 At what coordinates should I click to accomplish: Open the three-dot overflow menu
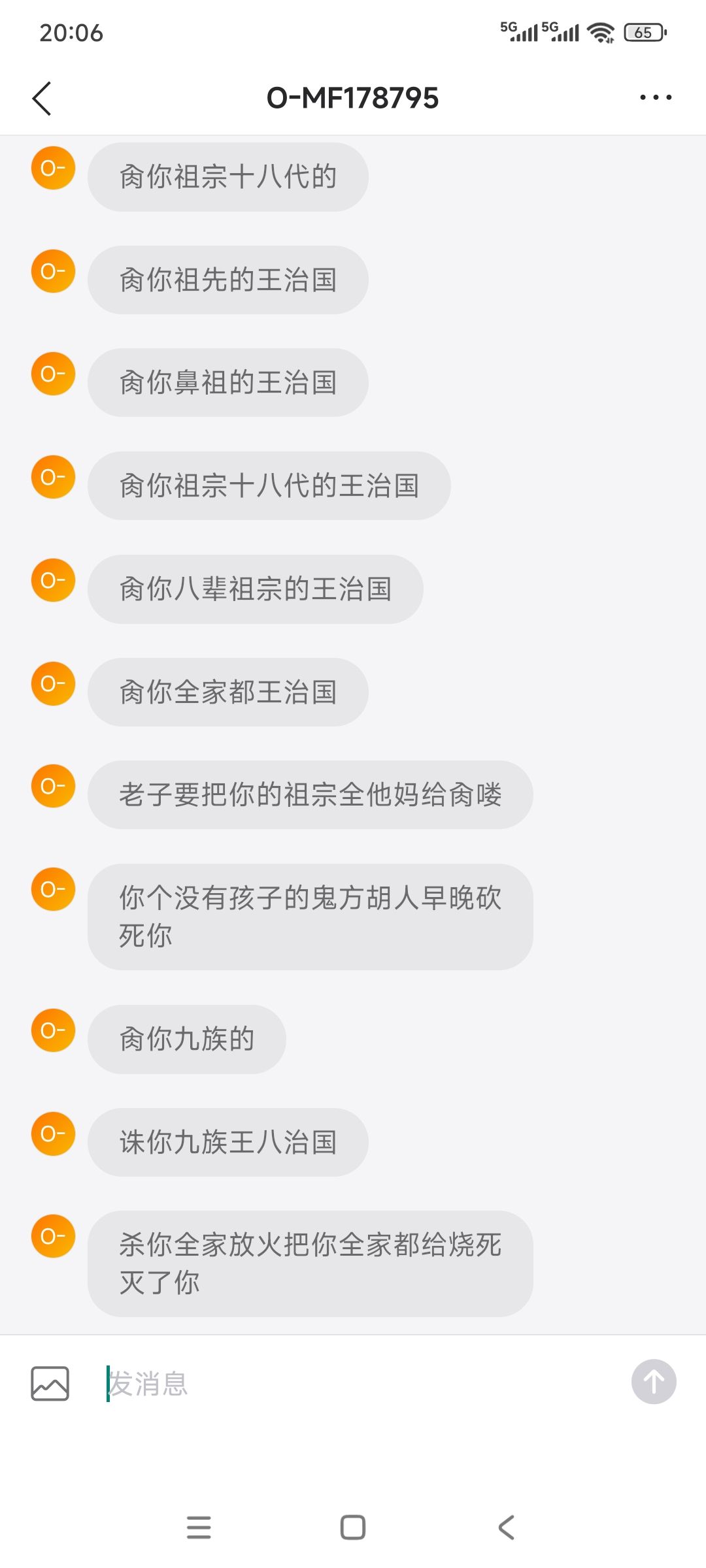click(656, 98)
